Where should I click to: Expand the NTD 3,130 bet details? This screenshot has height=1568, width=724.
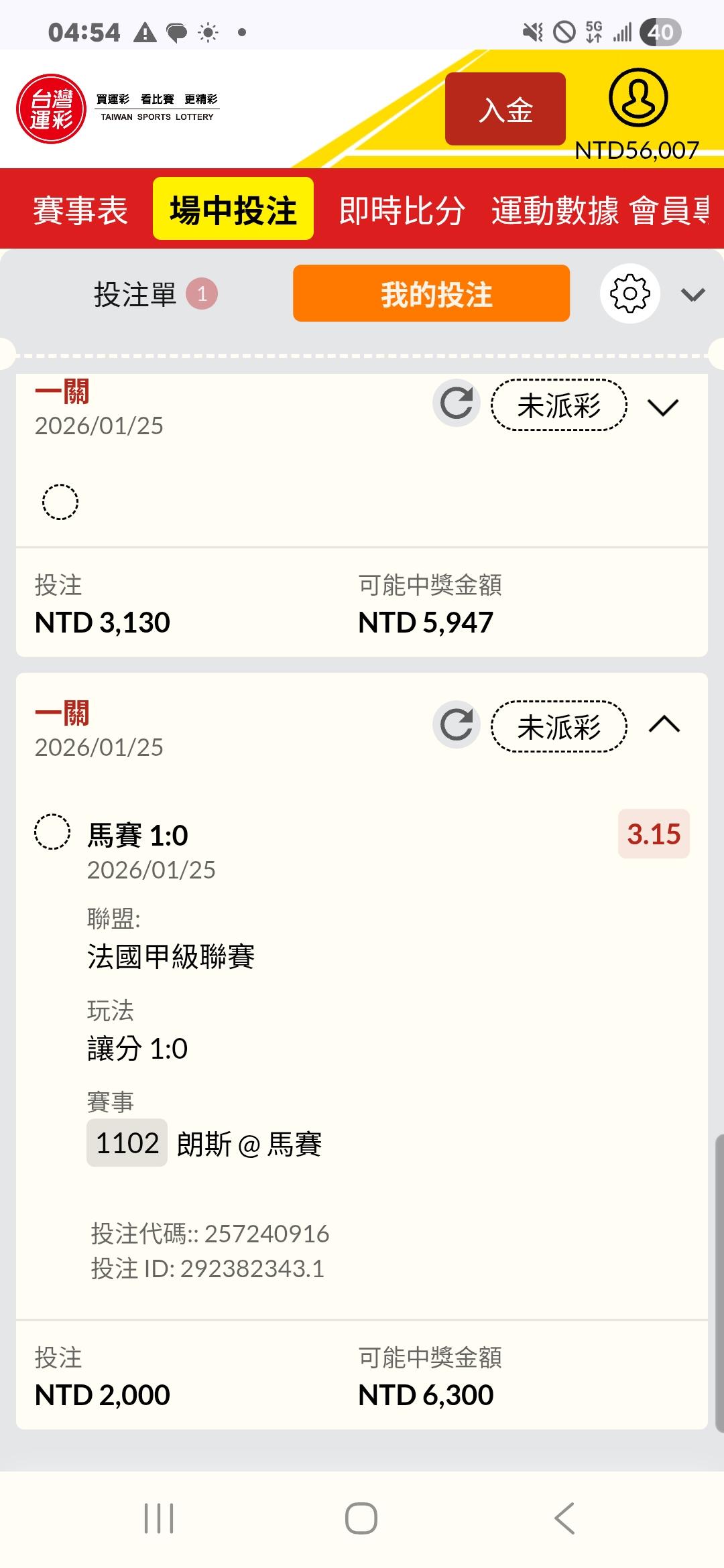point(663,407)
